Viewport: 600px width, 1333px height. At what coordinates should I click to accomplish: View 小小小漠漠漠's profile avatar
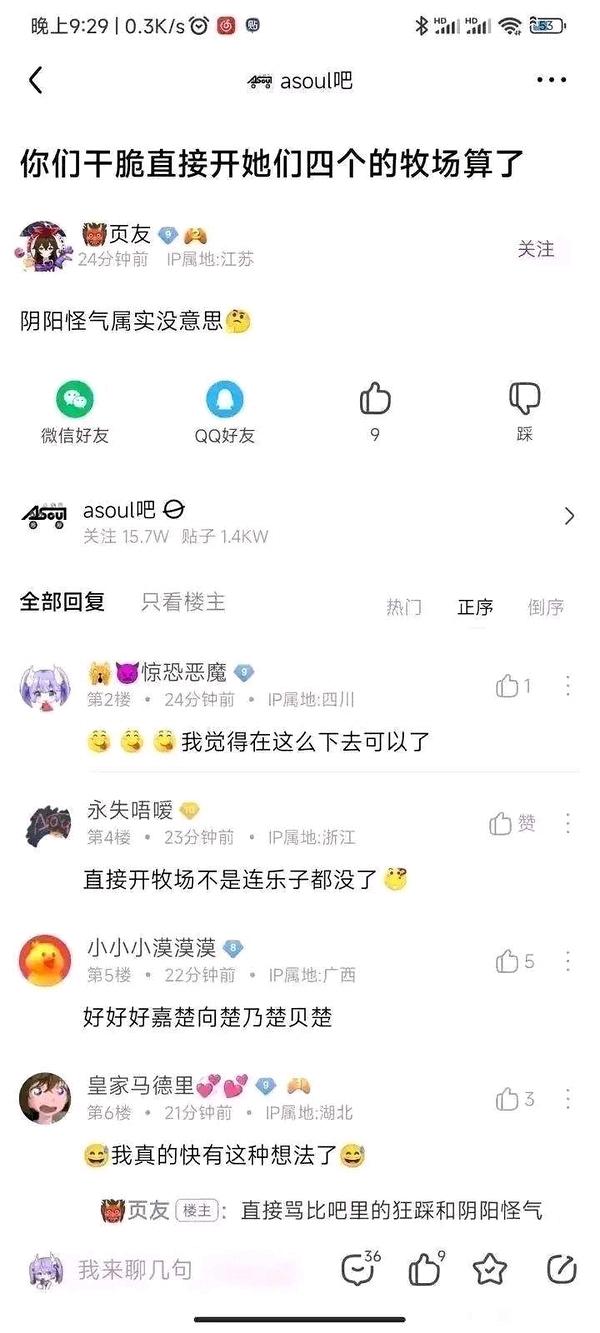pyautogui.click(x=45, y=961)
